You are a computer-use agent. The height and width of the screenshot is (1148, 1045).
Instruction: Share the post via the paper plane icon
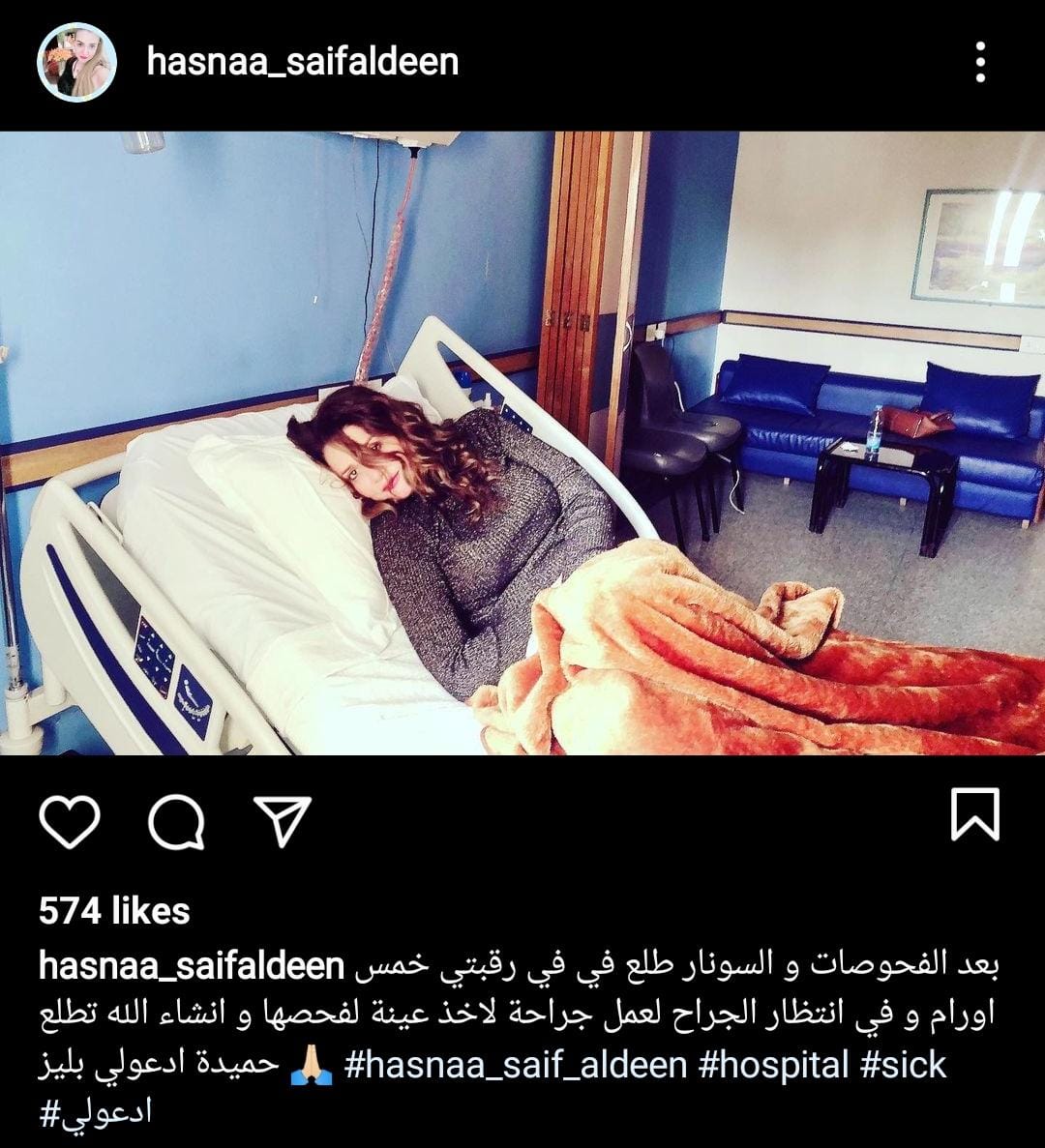(282, 822)
